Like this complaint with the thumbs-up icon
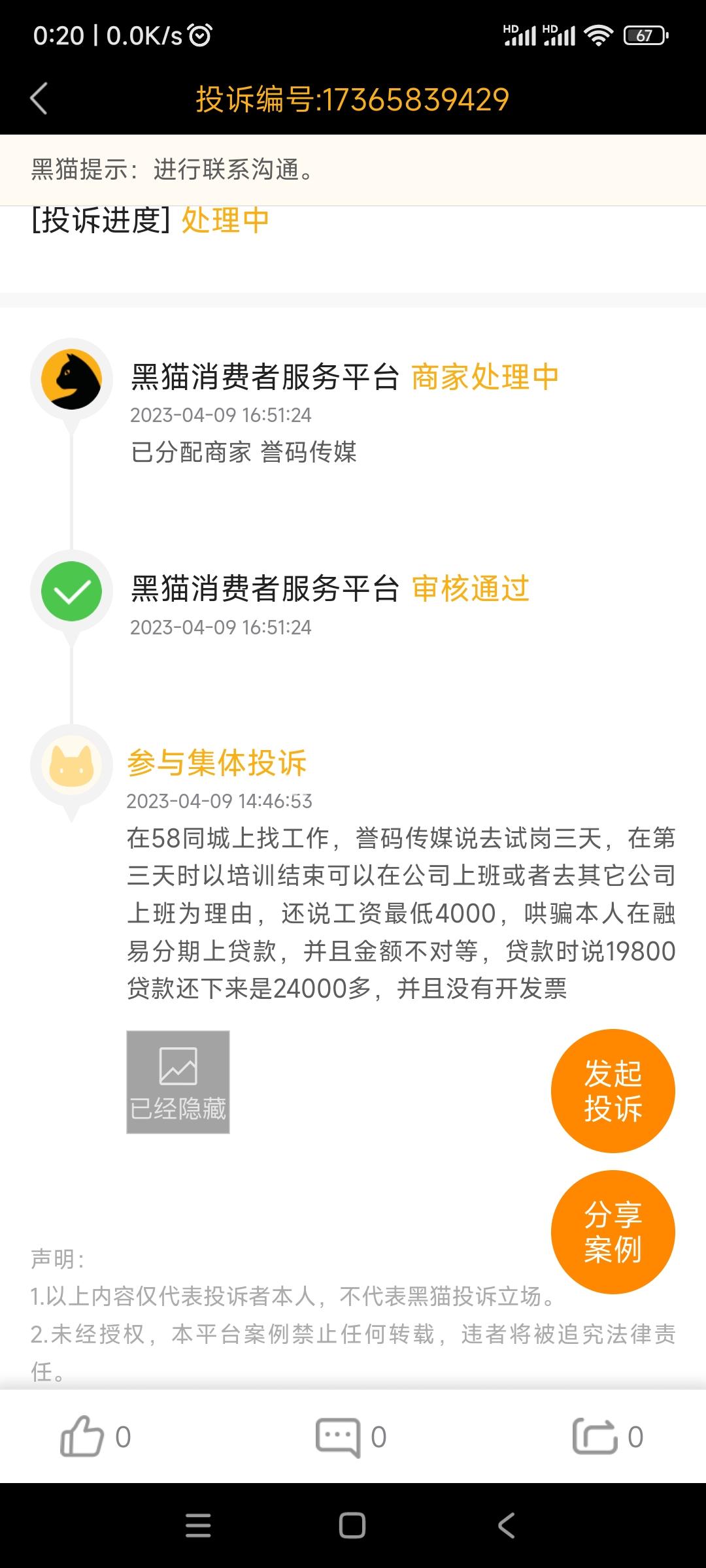706x1568 pixels. (82, 1437)
